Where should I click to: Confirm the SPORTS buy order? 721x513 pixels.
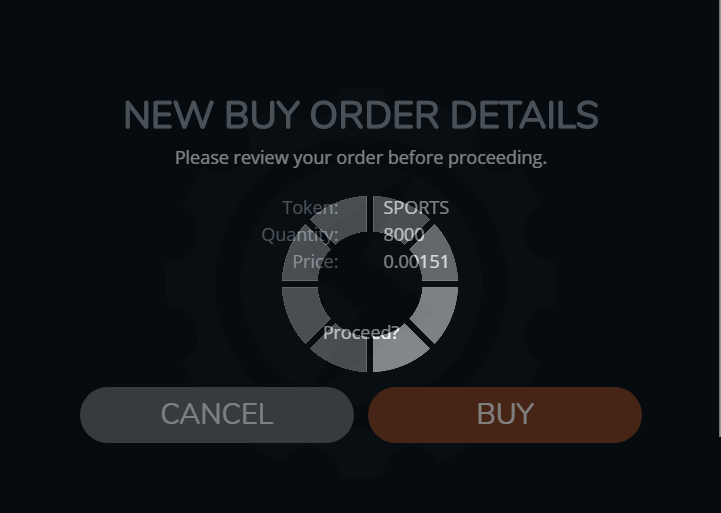pyautogui.click(x=505, y=414)
